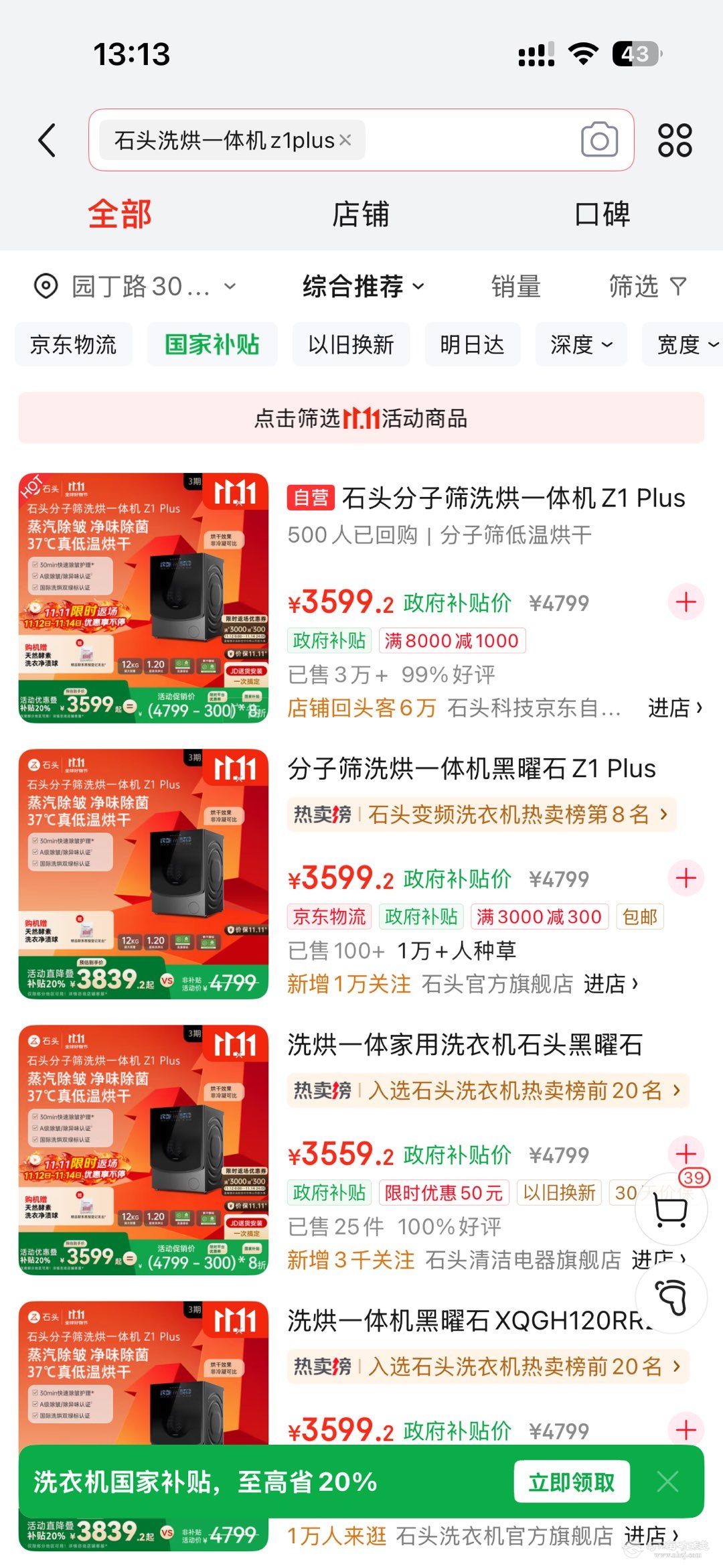Viewport: 723px width, 1568px height.
Task: Add 石头分子筛洗烘一体机 Z1 Plus to cart
Action: pos(686,602)
